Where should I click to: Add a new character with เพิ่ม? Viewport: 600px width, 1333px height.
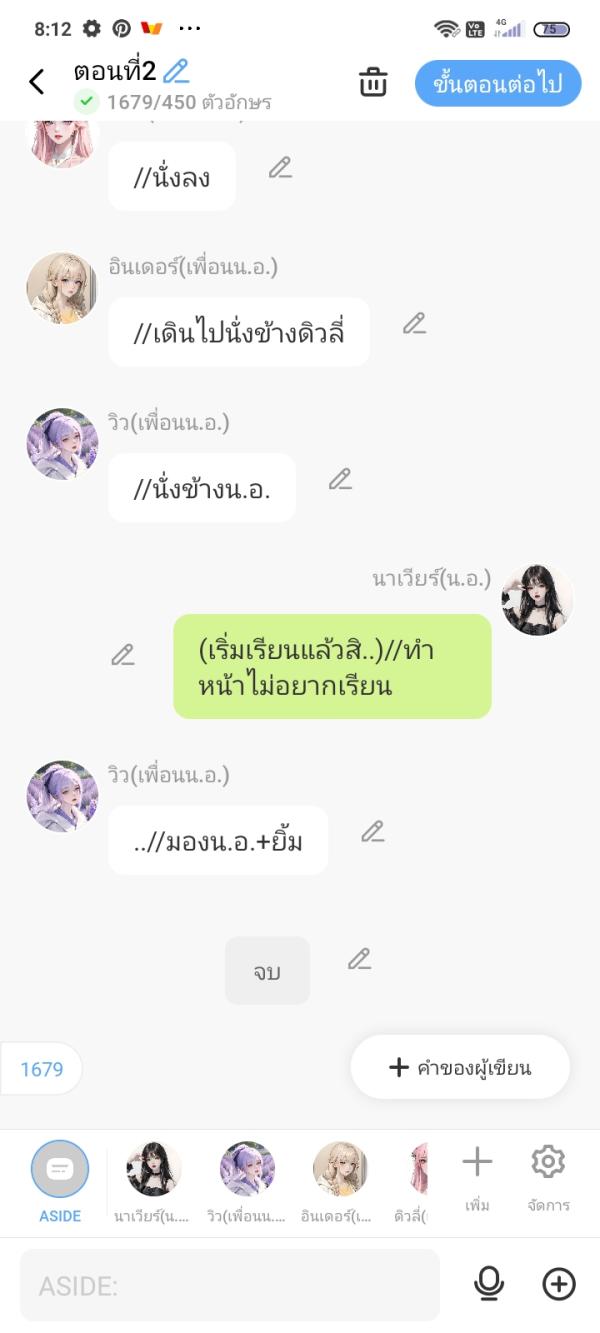(477, 1177)
